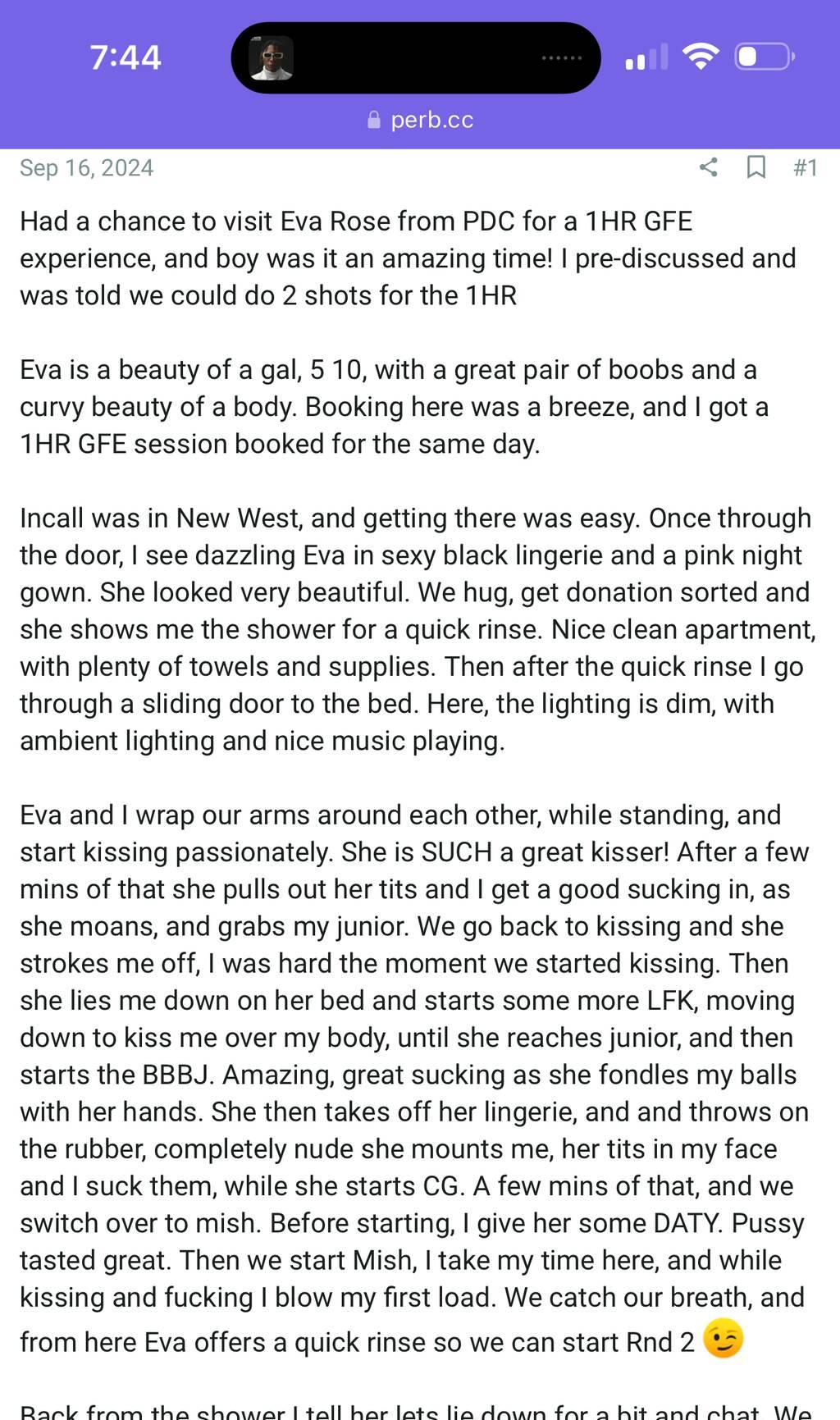
Task: Open the Dynamic Island activity
Action: tap(416, 57)
